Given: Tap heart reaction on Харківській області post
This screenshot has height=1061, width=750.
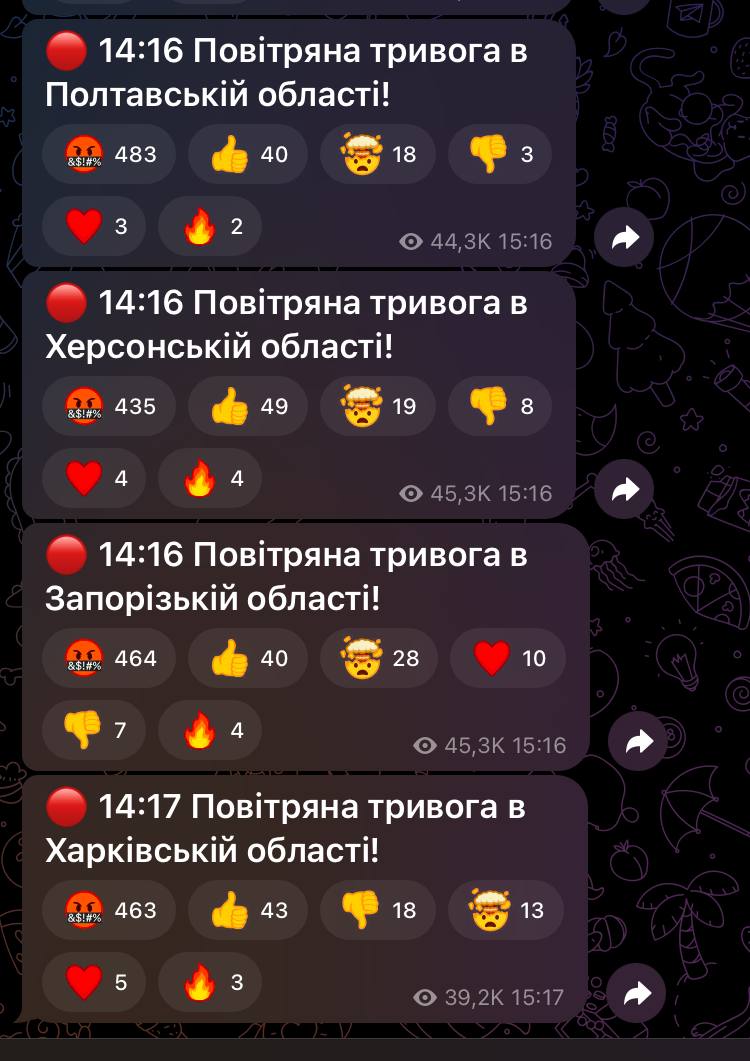Looking at the screenshot, I should point(96,982).
